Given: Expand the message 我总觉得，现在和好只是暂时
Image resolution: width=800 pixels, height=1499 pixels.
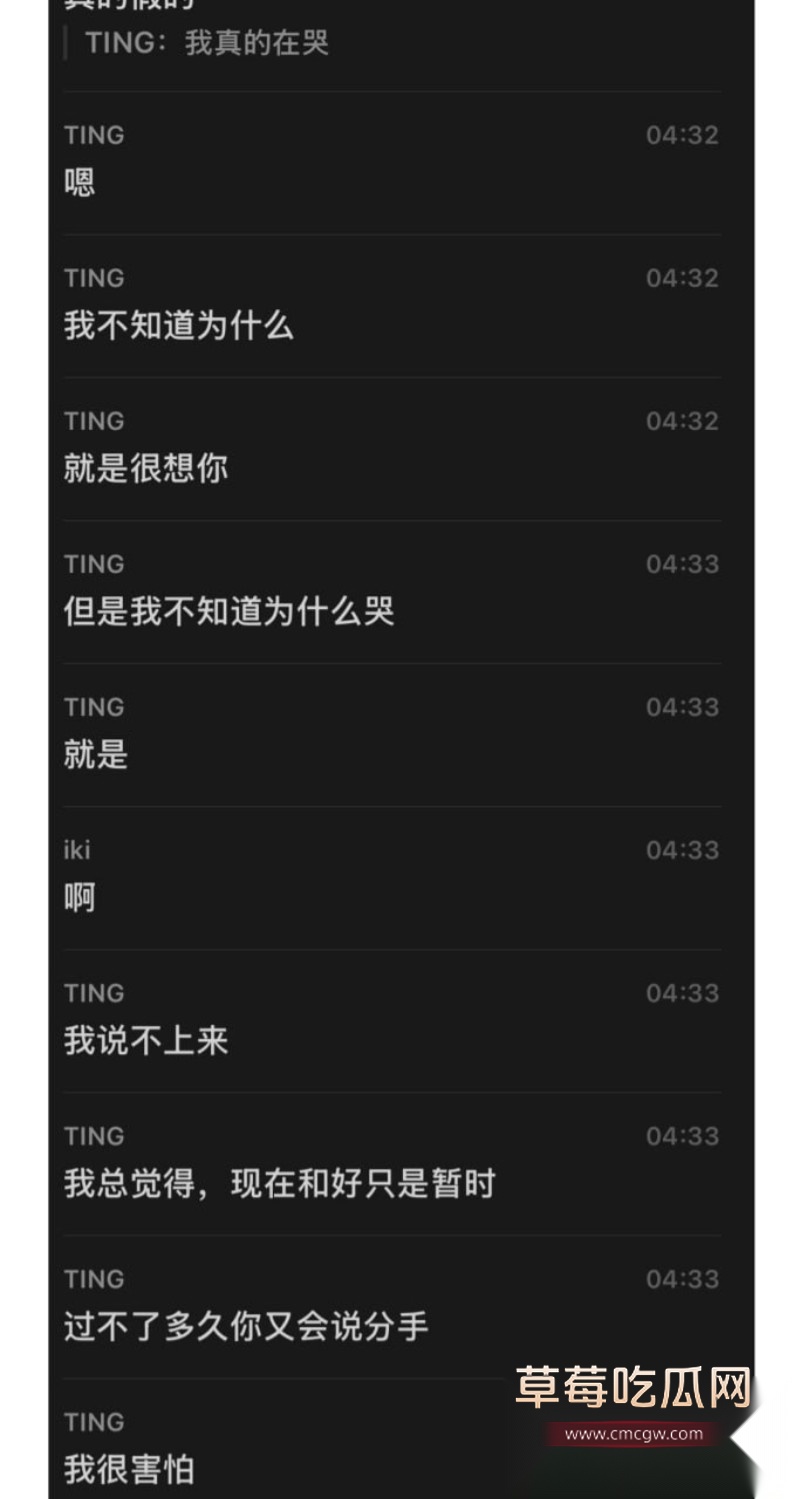Looking at the screenshot, I should tap(277, 1183).
